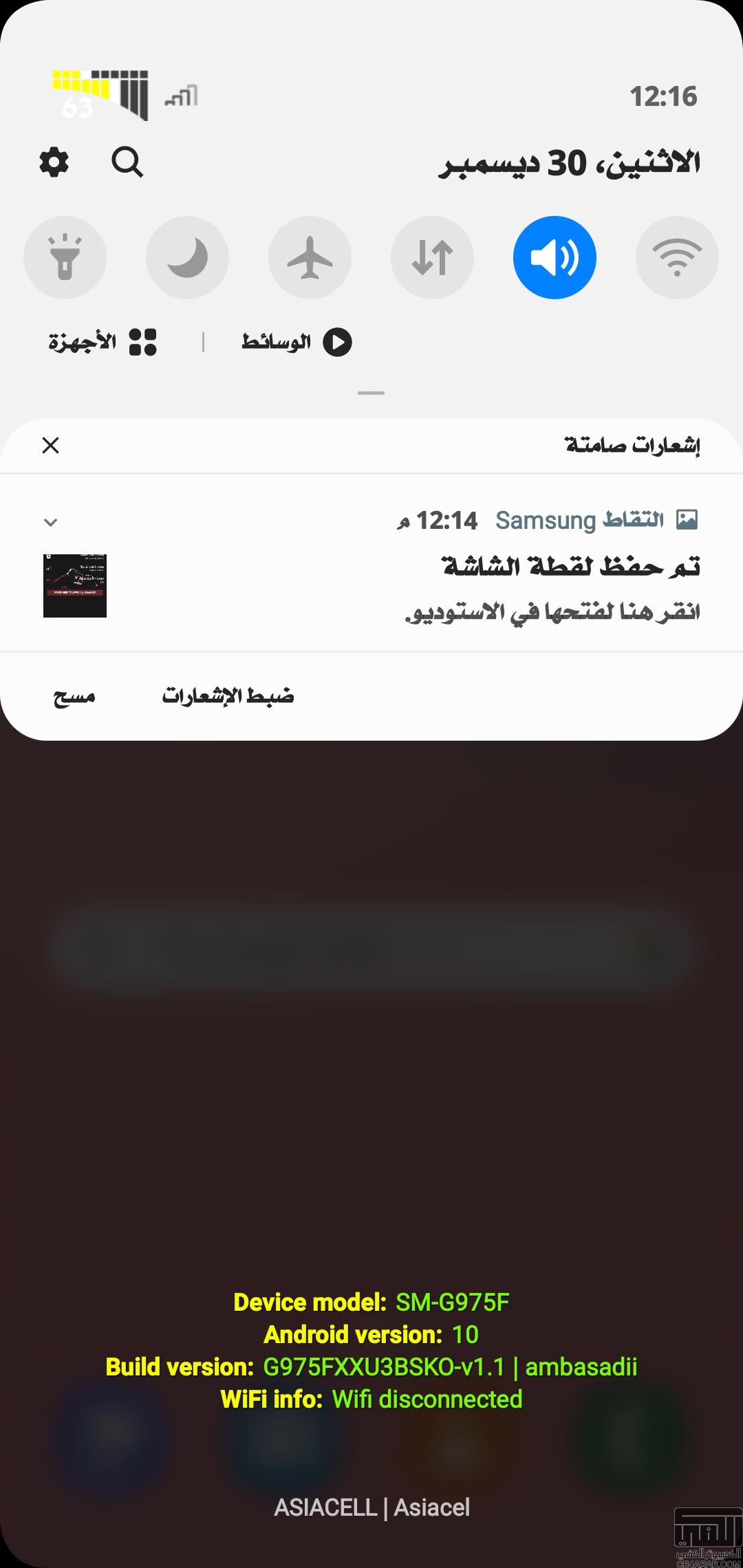Turn on mobile data
This screenshot has width=743, height=1568.
[x=432, y=257]
